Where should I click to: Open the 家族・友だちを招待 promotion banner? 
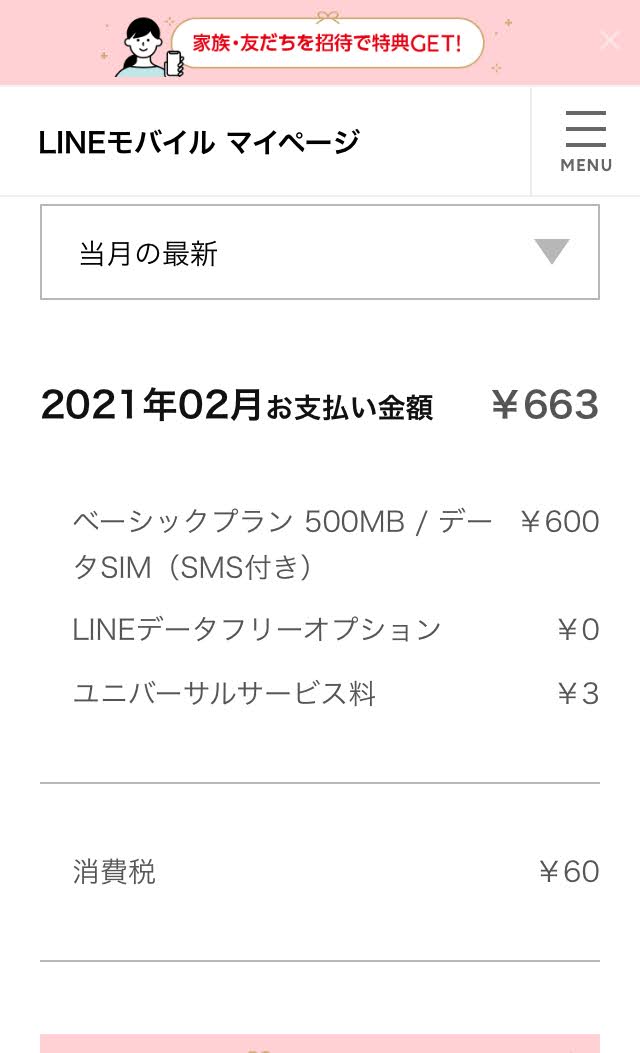pyautogui.click(x=326, y=44)
